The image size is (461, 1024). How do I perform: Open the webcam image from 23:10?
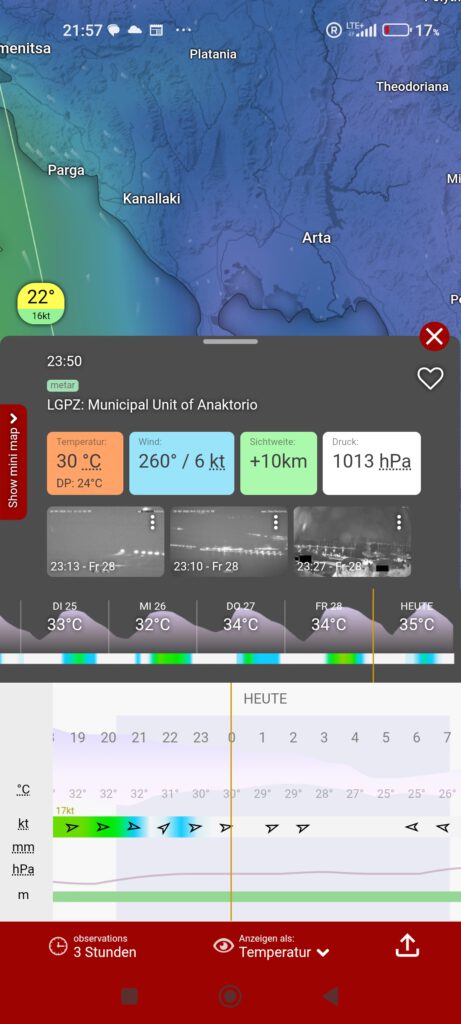(229, 541)
